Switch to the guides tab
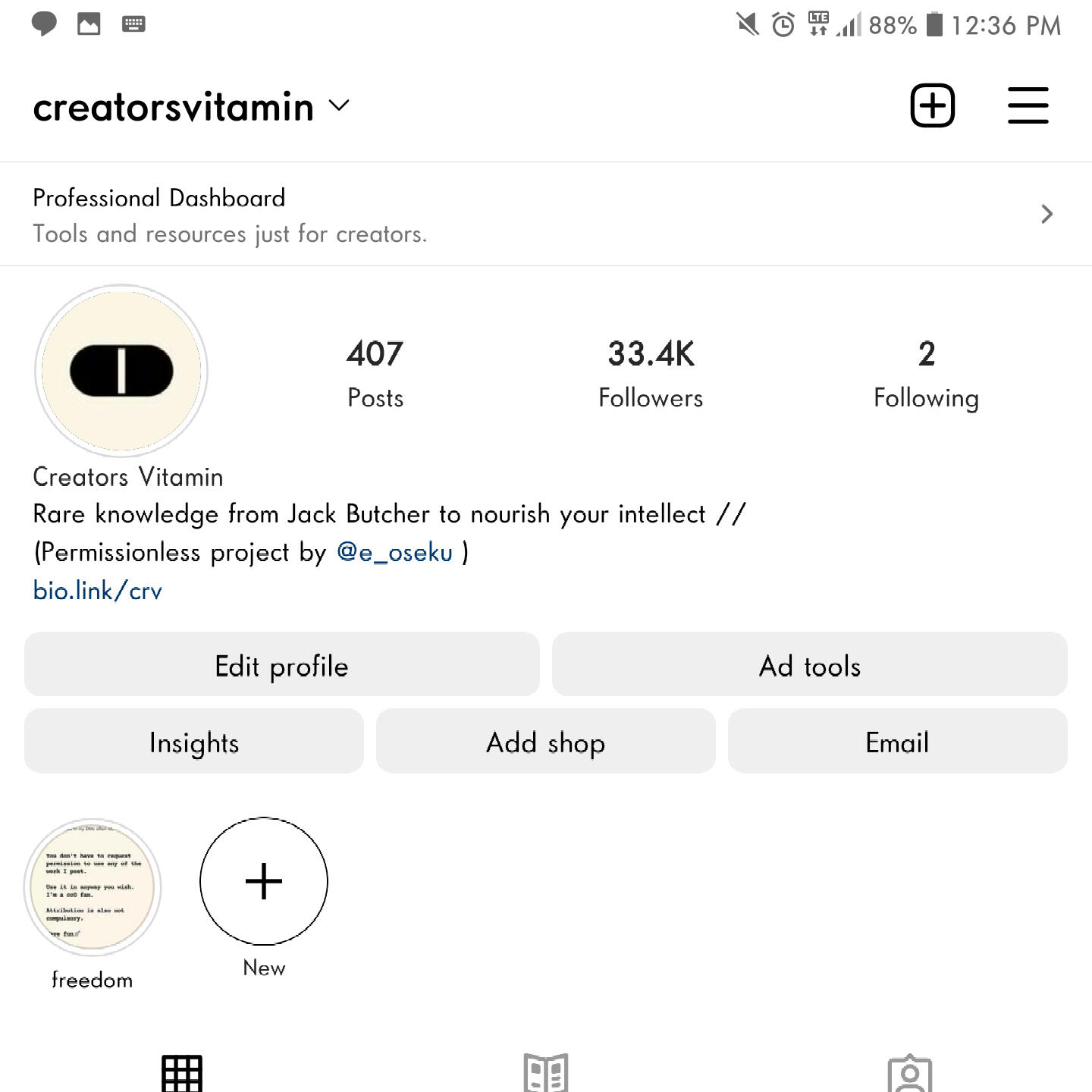 click(546, 1073)
